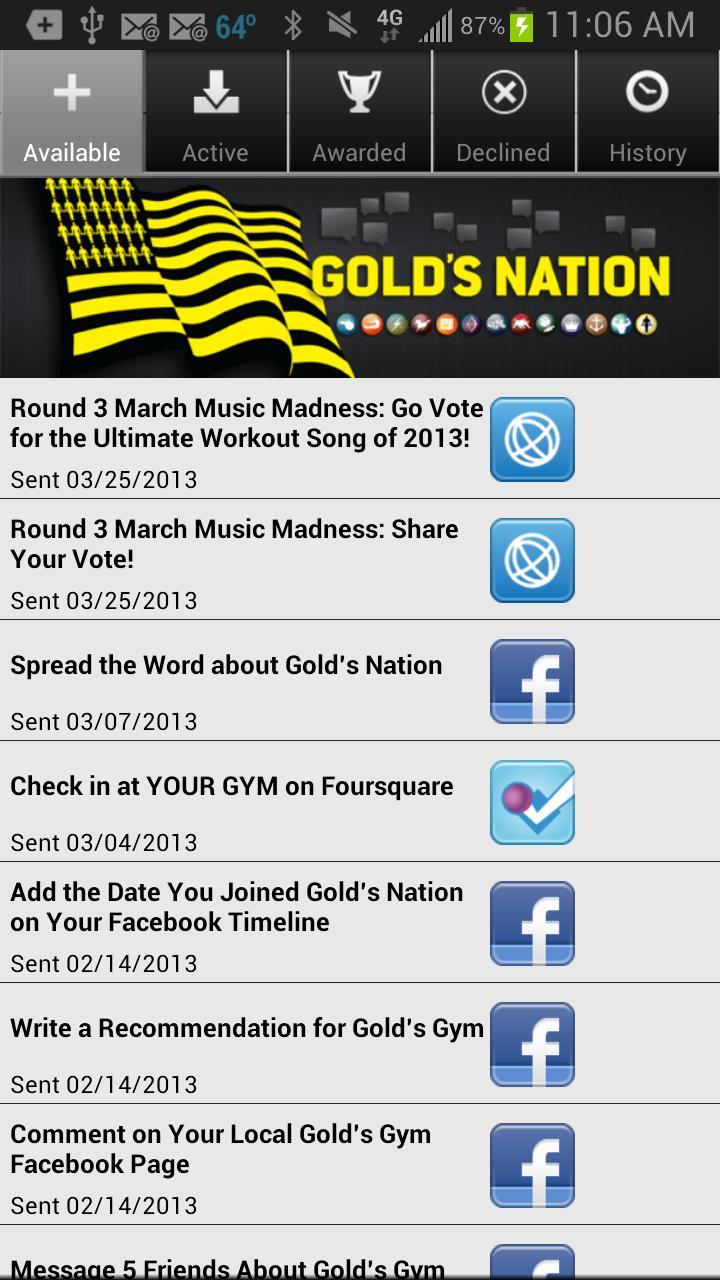Go to the History tab
Image resolution: width=720 pixels, height=1280 pixels.
[647, 112]
